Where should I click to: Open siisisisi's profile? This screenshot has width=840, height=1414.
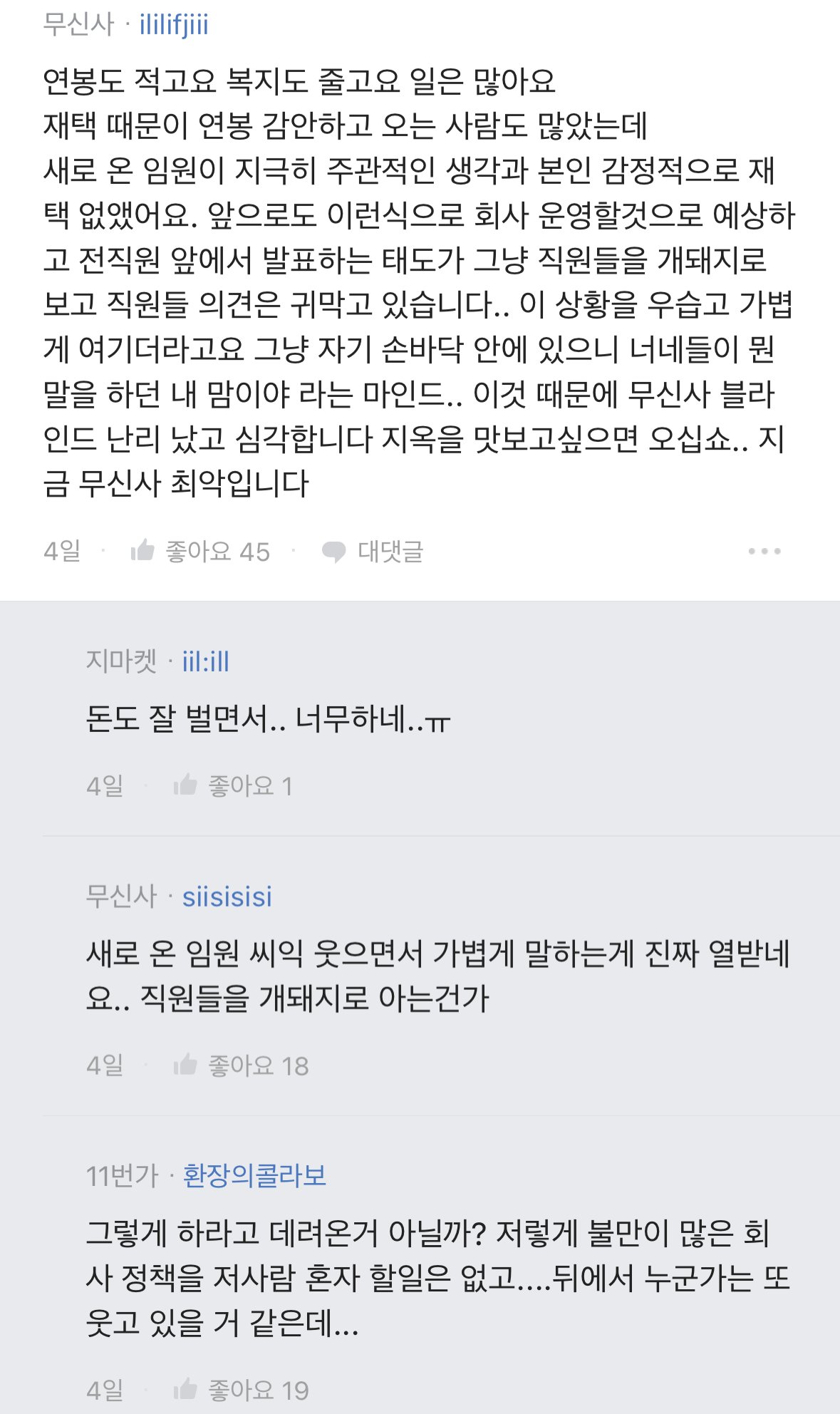(x=227, y=897)
